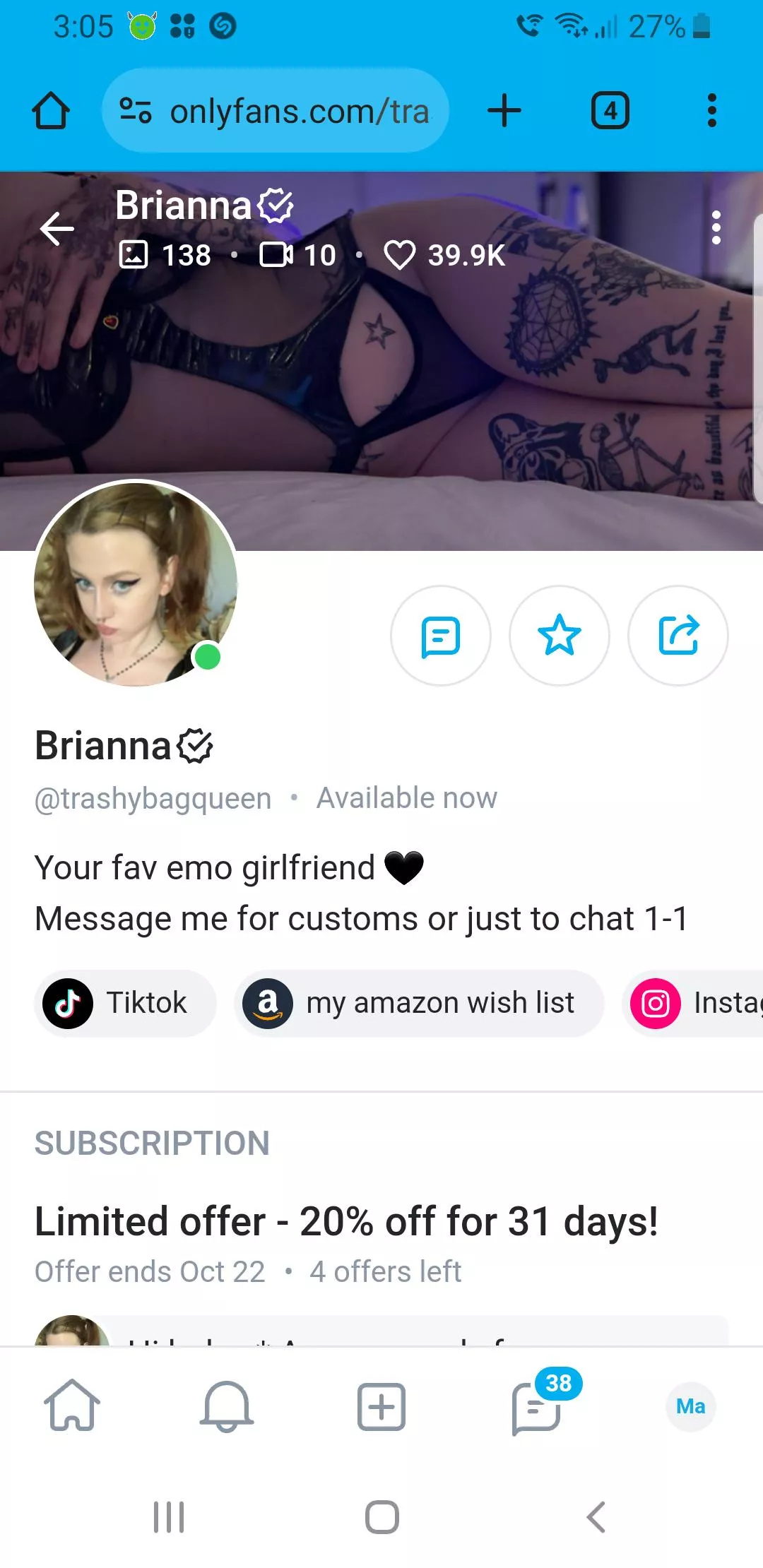Show the 4 open browser tabs

point(610,111)
